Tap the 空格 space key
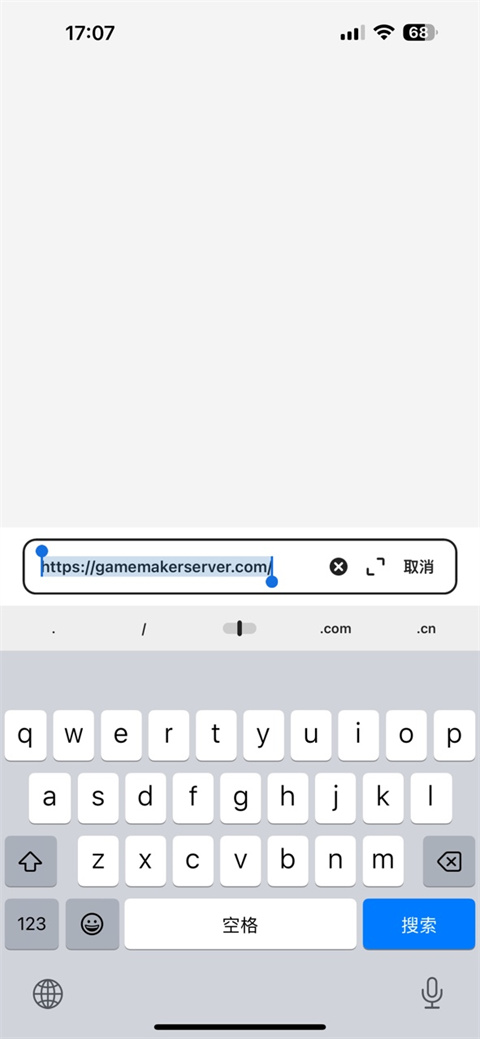The image size is (480, 1039). [240, 924]
